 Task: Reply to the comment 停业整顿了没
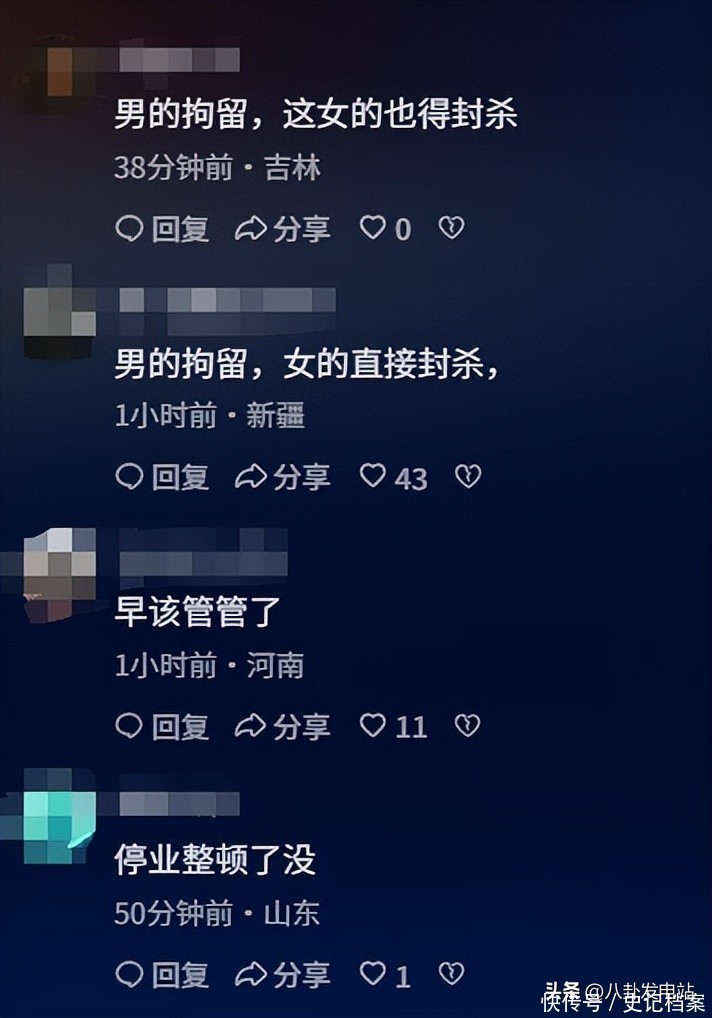click(x=162, y=974)
